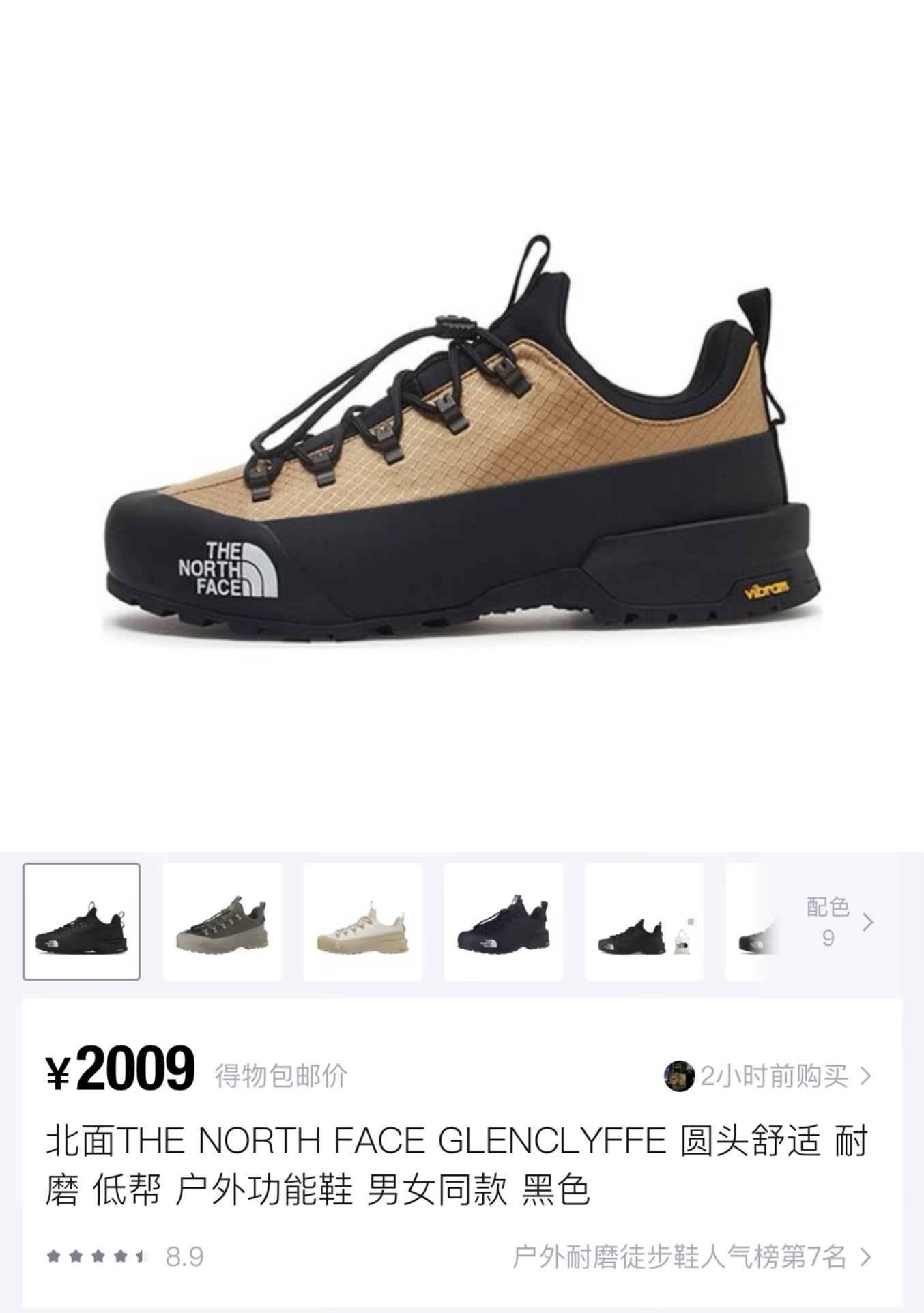Open the main shoe product image
This screenshot has width=924, height=1313.
coord(462,437)
